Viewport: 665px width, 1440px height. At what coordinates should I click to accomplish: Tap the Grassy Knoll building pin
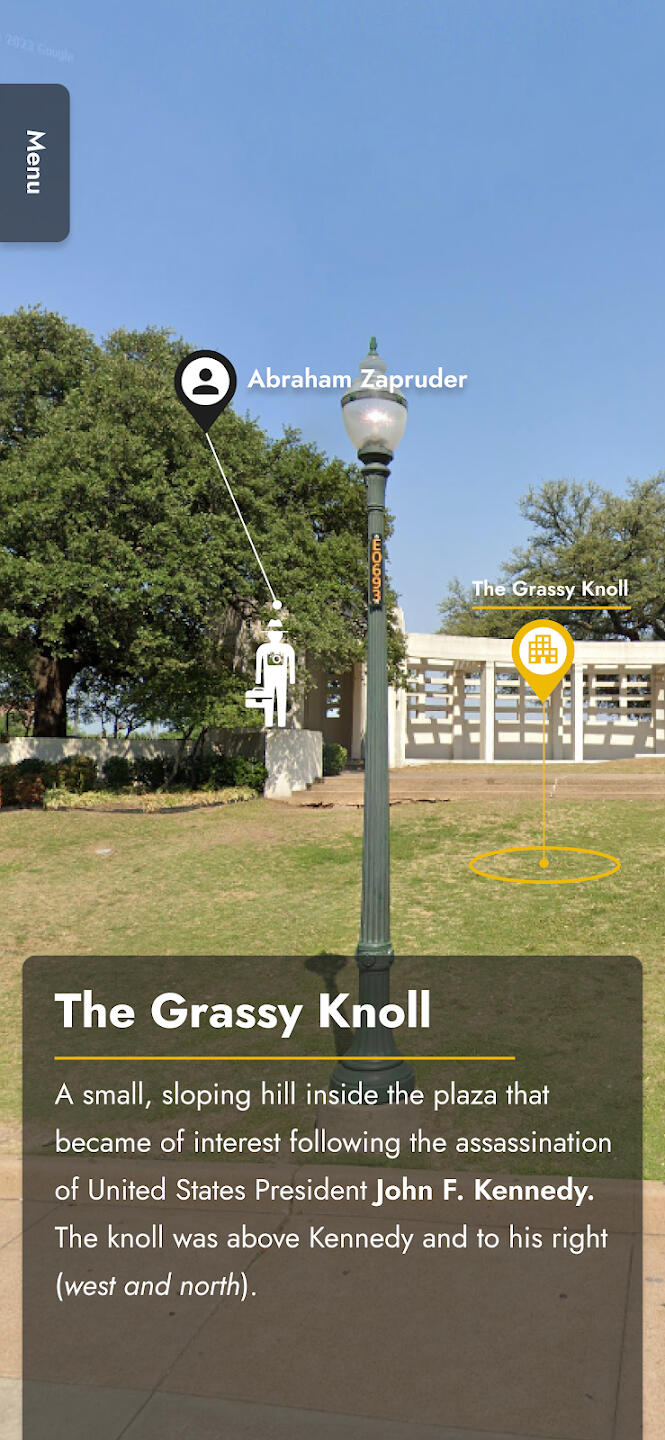[x=543, y=652]
